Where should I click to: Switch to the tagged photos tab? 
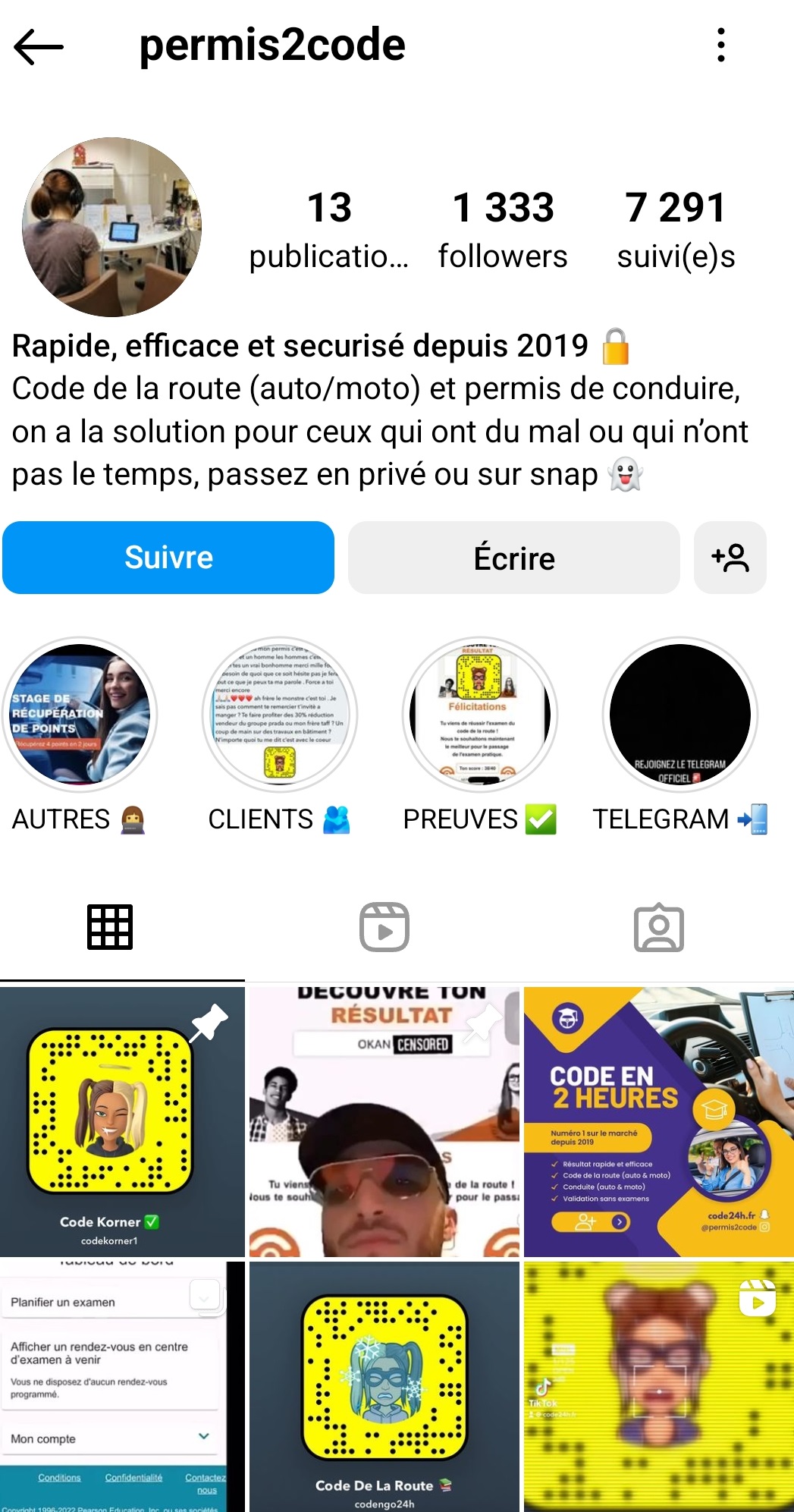pyautogui.click(x=658, y=927)
